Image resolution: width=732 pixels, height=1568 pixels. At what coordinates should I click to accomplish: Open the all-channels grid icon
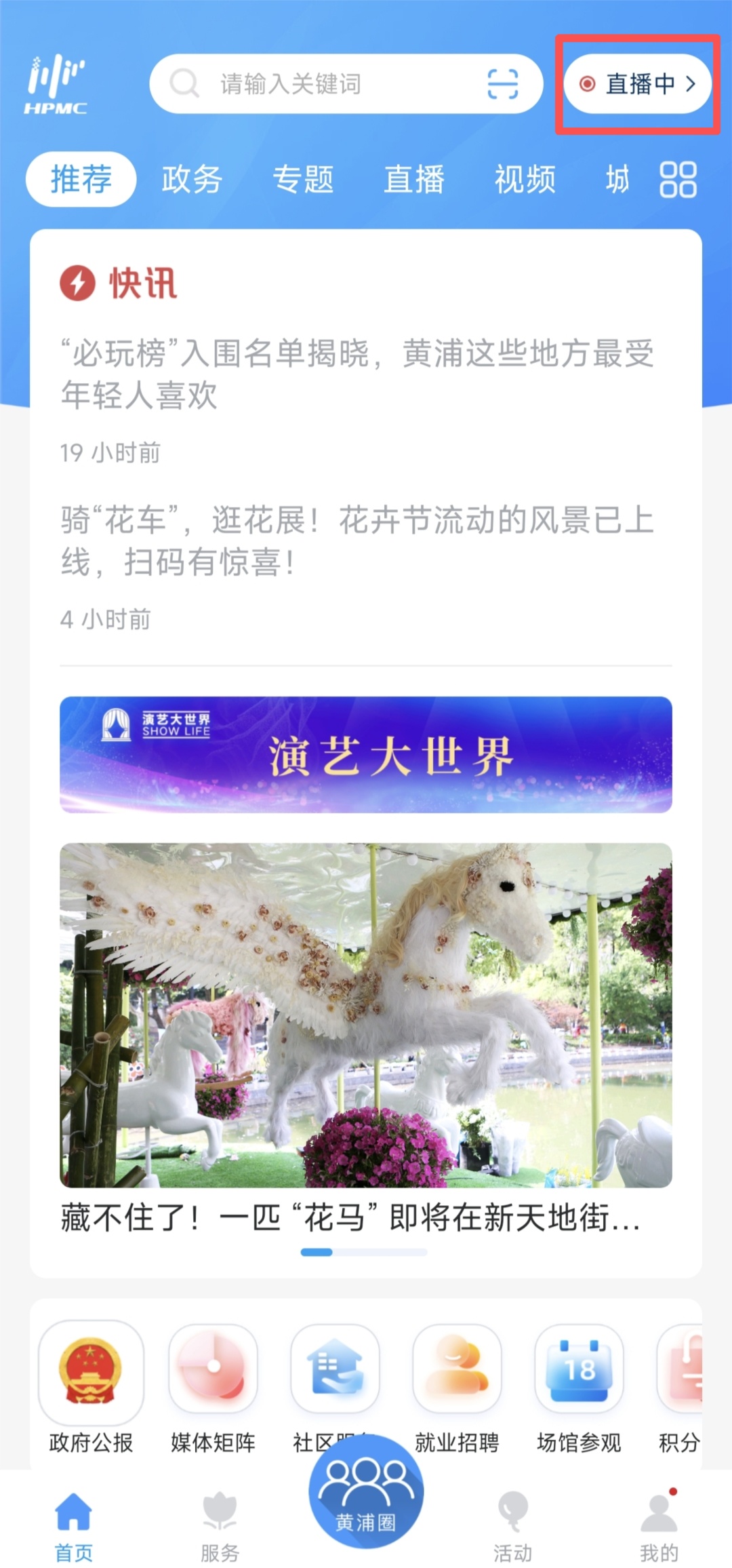point(678,180)
